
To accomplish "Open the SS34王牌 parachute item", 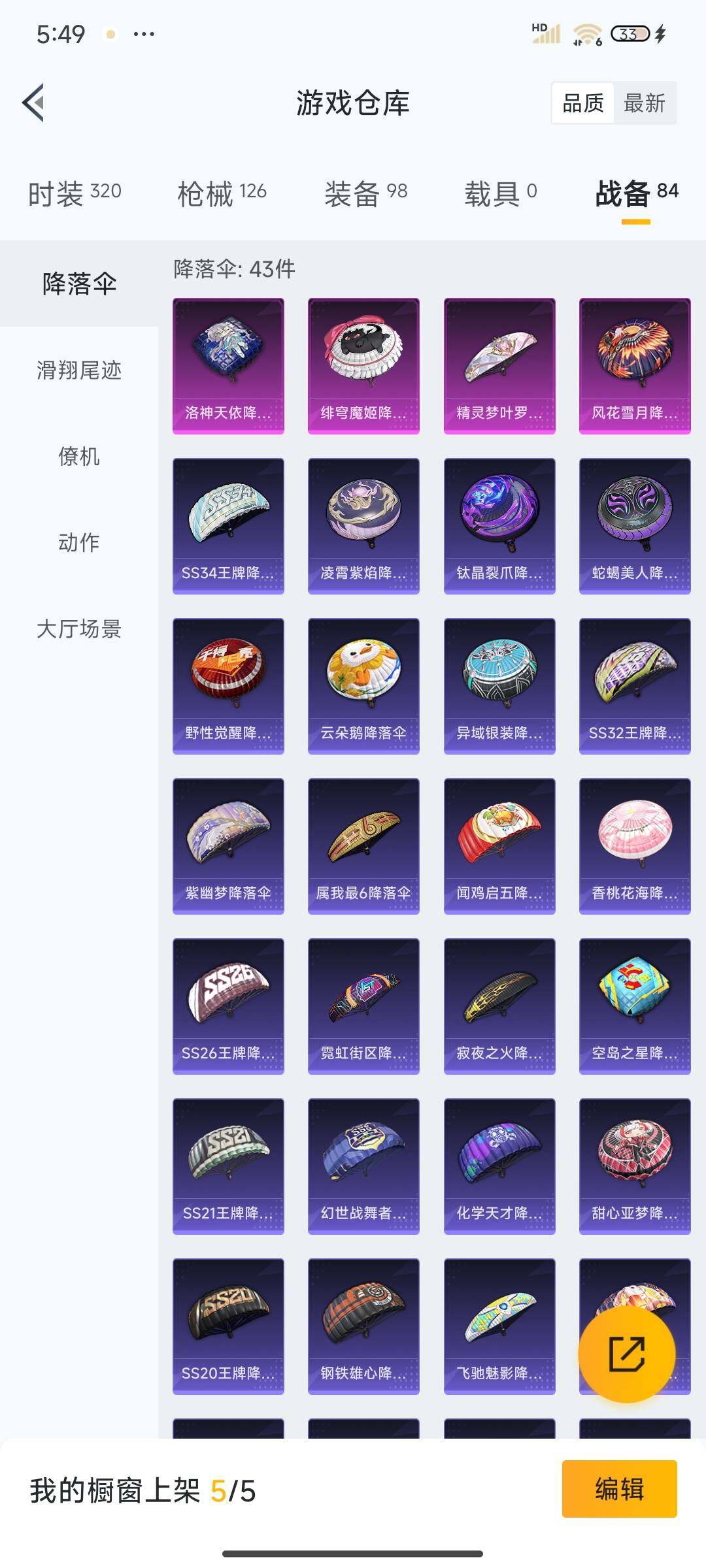I will [228, 526].
